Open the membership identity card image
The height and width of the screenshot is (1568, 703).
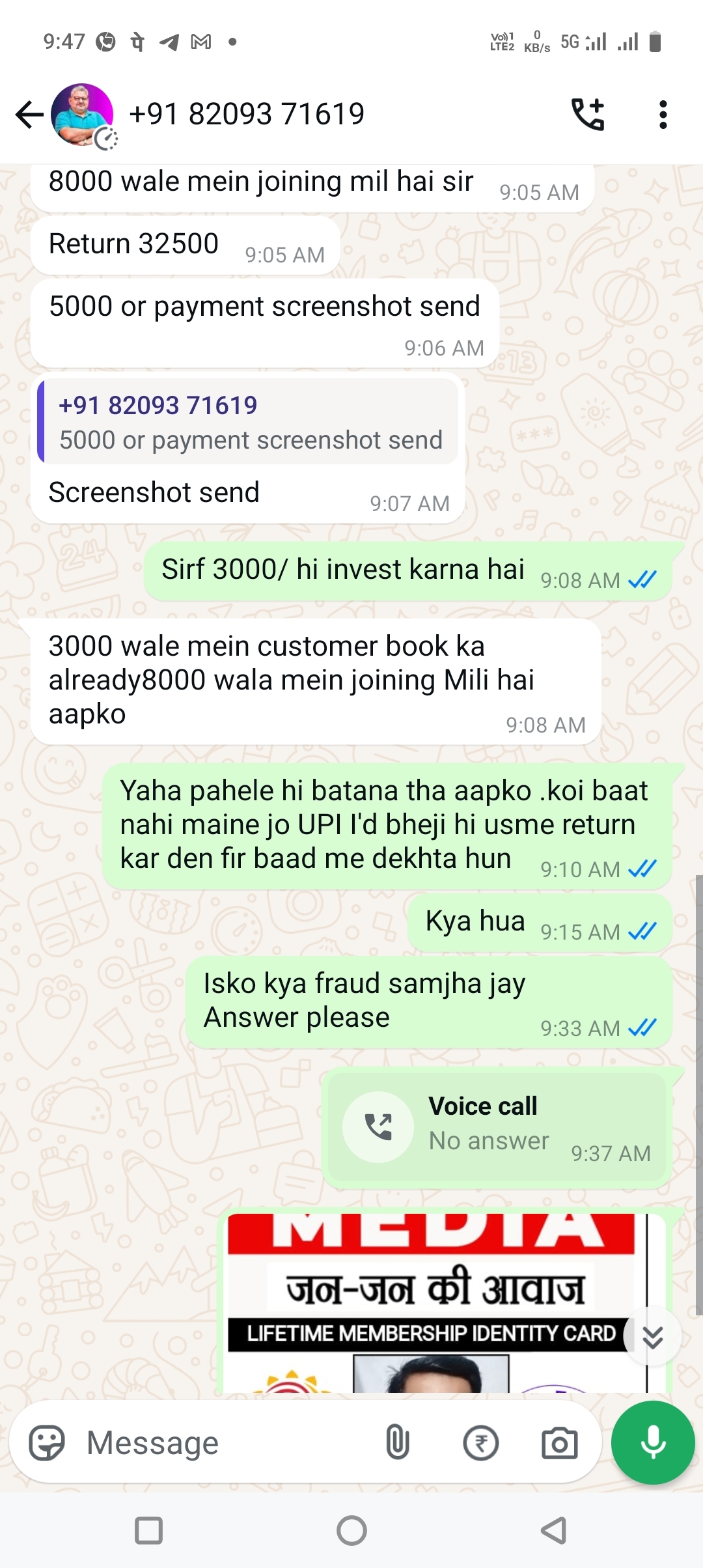436,1302
